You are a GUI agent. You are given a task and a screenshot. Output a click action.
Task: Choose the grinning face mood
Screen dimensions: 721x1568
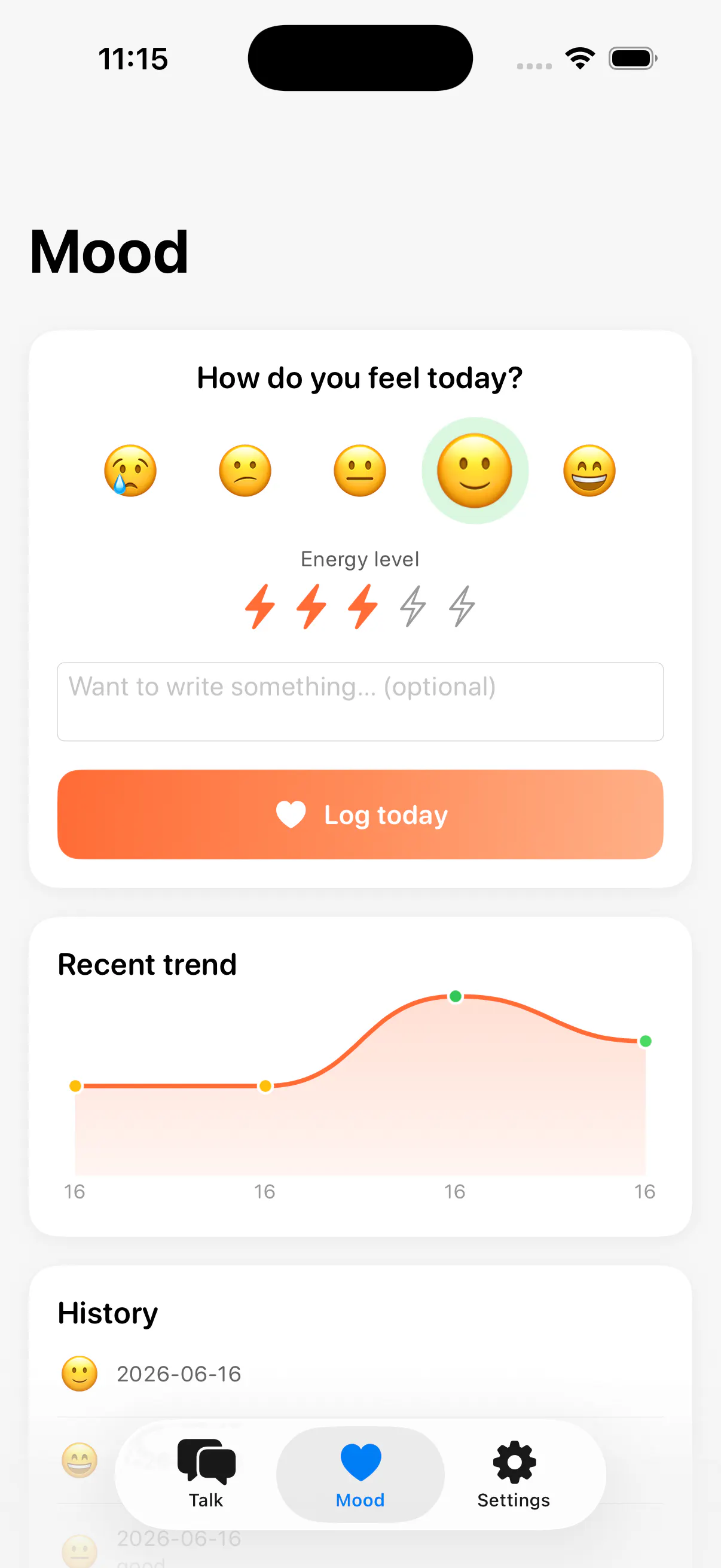[x=589, y=471]
